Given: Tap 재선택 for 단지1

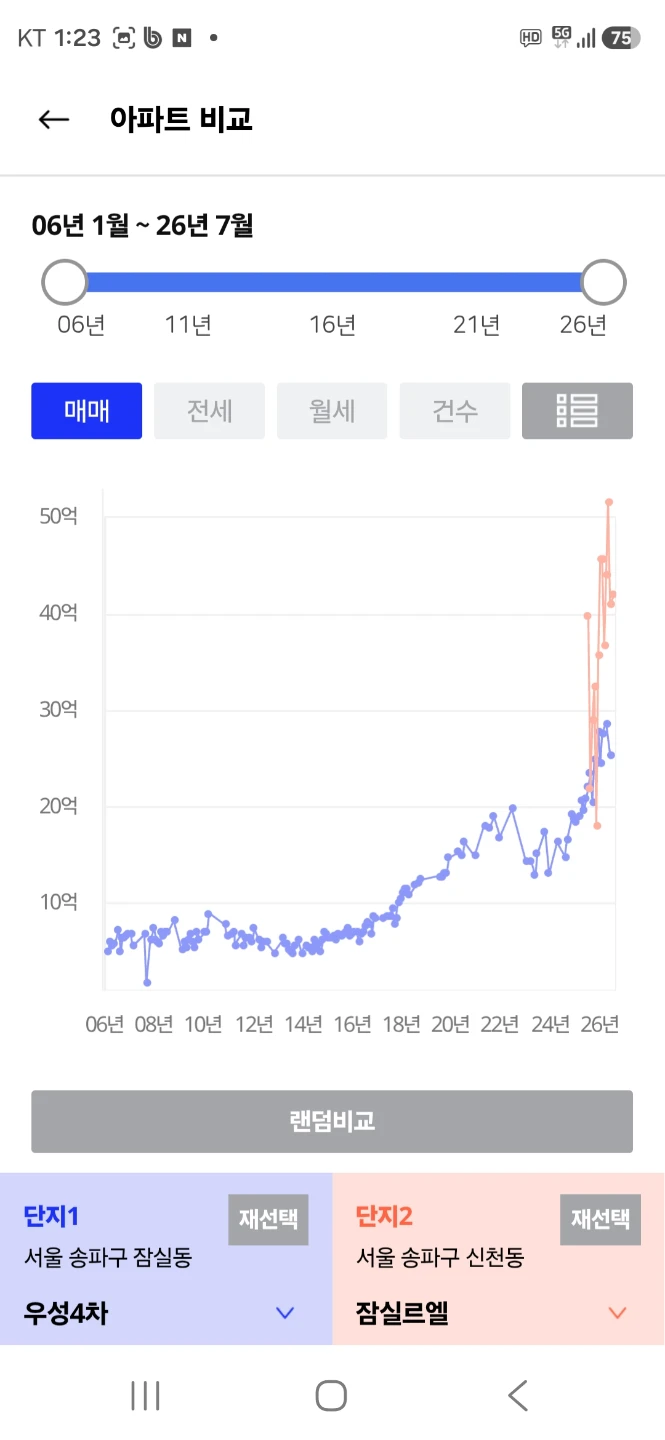Looking at the screenshot, I should click(x=268, y=1219).
